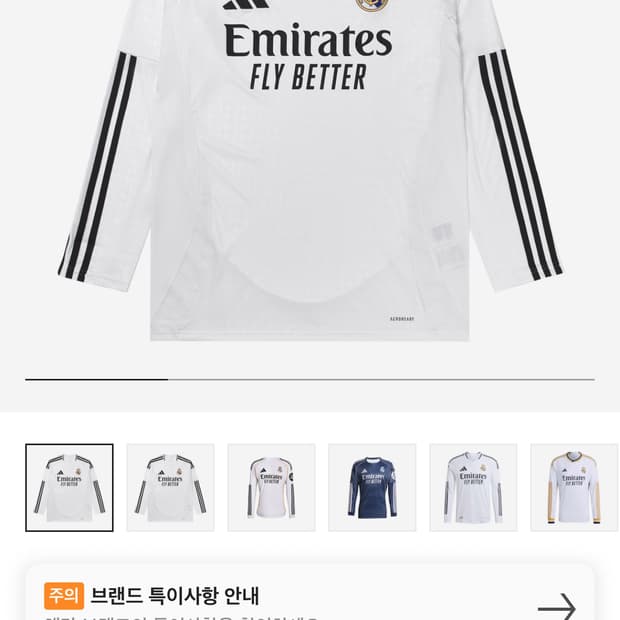Select the navy blue jersey thumbnail
Screen dimensions: 620x620
click(x=372, y=488)
